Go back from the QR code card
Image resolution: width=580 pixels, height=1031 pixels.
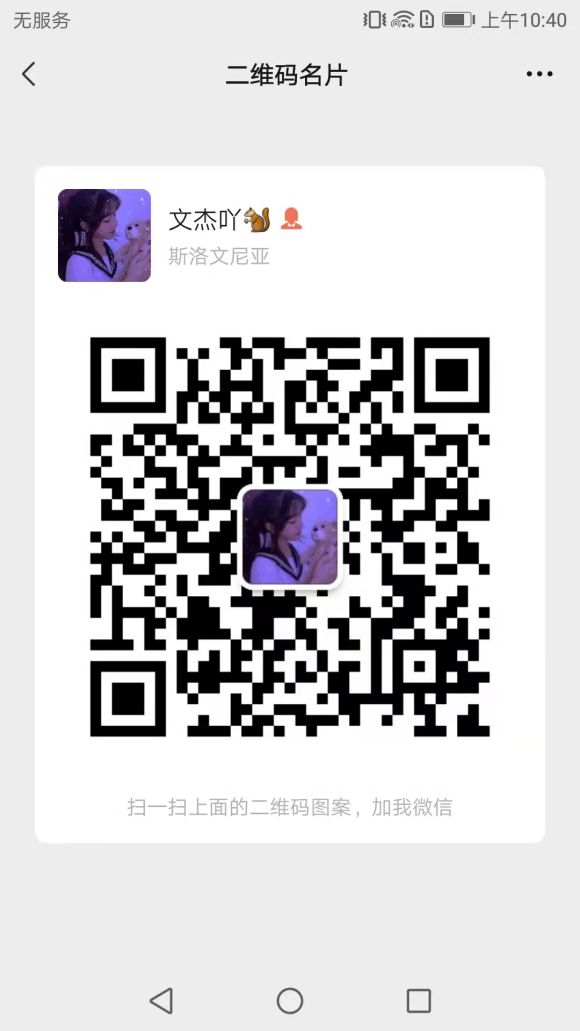coord(28,74)
